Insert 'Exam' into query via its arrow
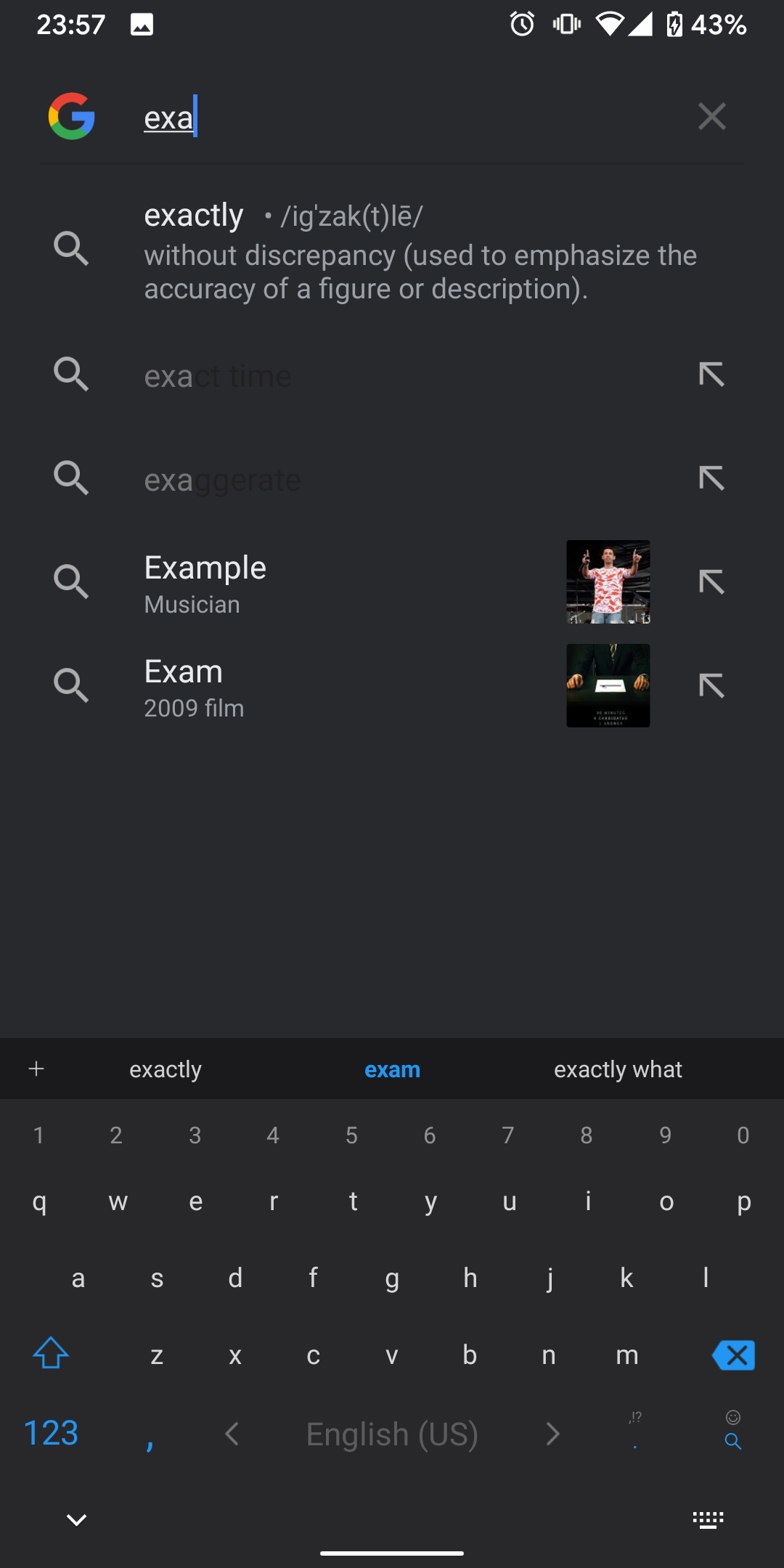The image size is (784, 1568). point(711,686)
